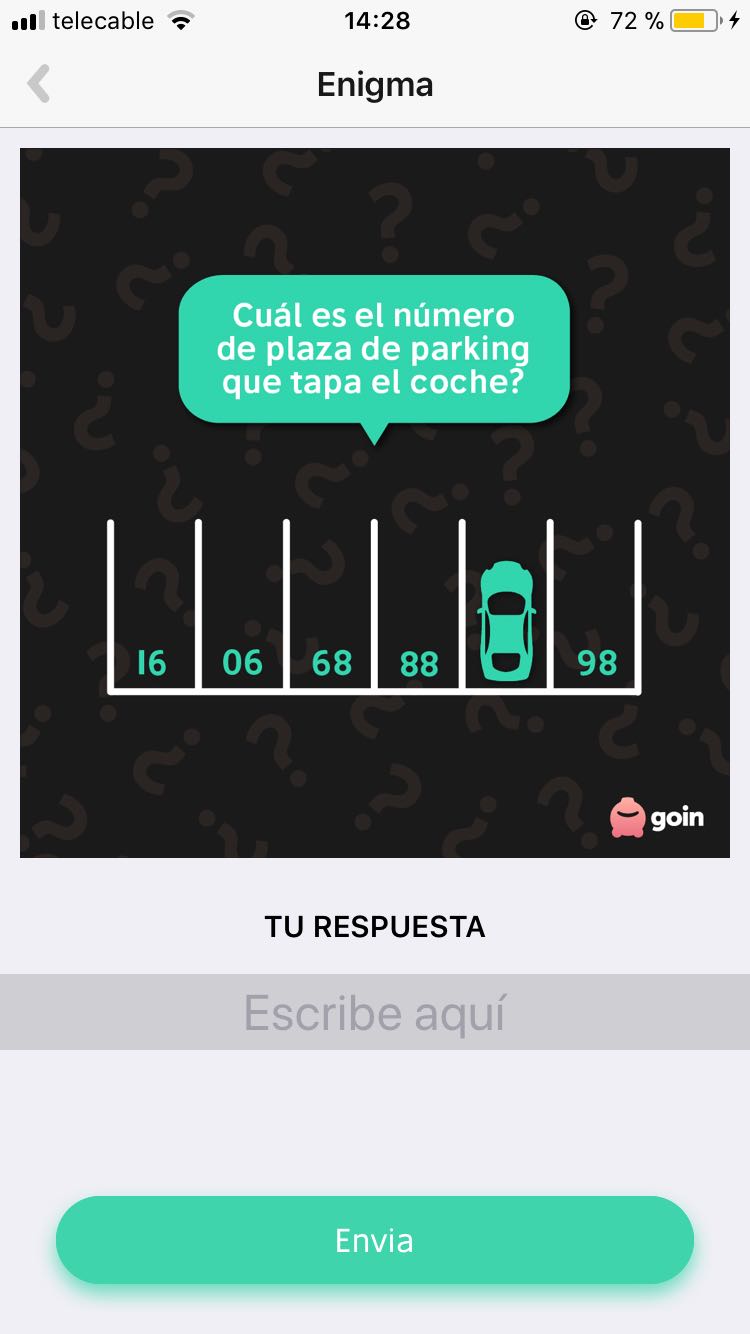Screen dimensions: 750x1334
Task: Go back from the Enigma screen
Action: tap(39, 84)
